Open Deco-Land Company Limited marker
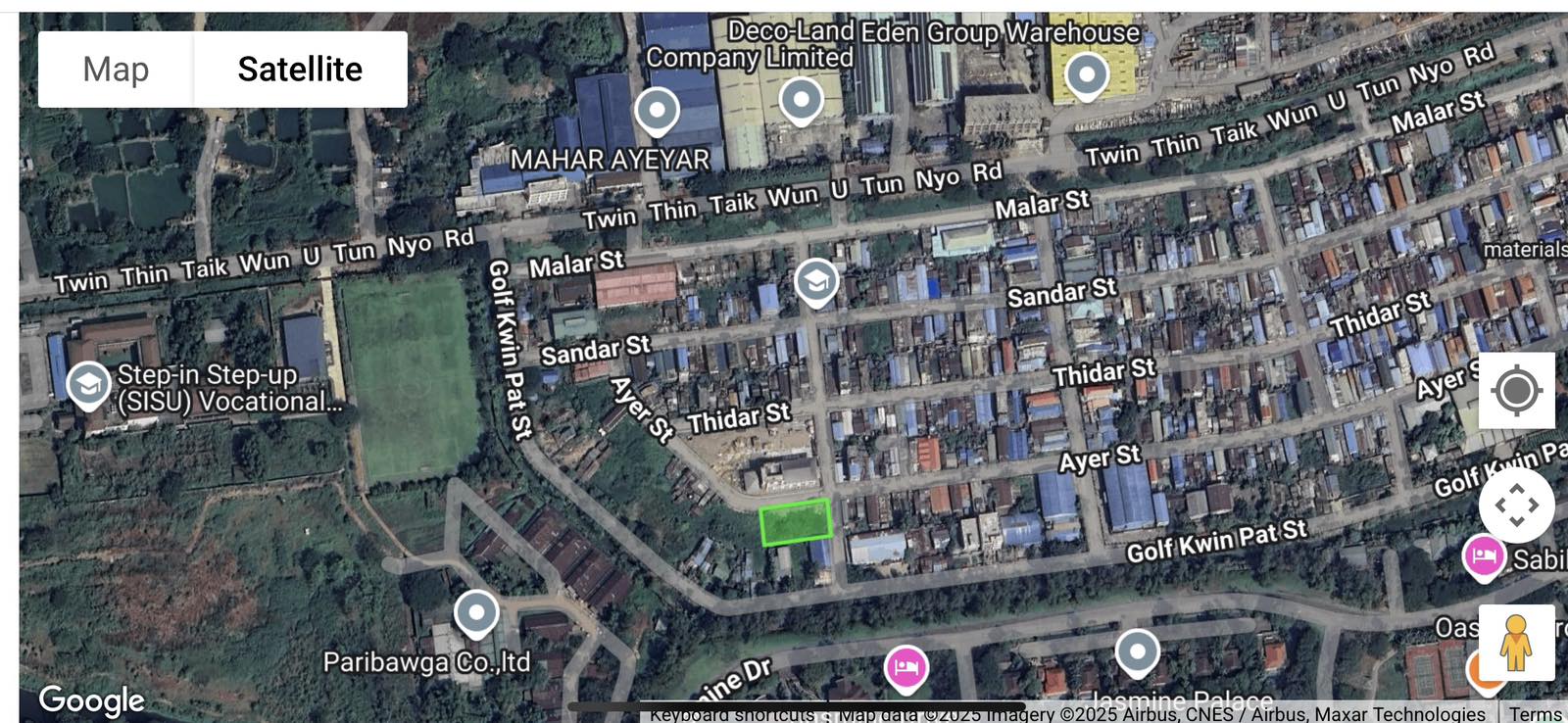Screen dimensions: 1568x723 pos(801,99)
